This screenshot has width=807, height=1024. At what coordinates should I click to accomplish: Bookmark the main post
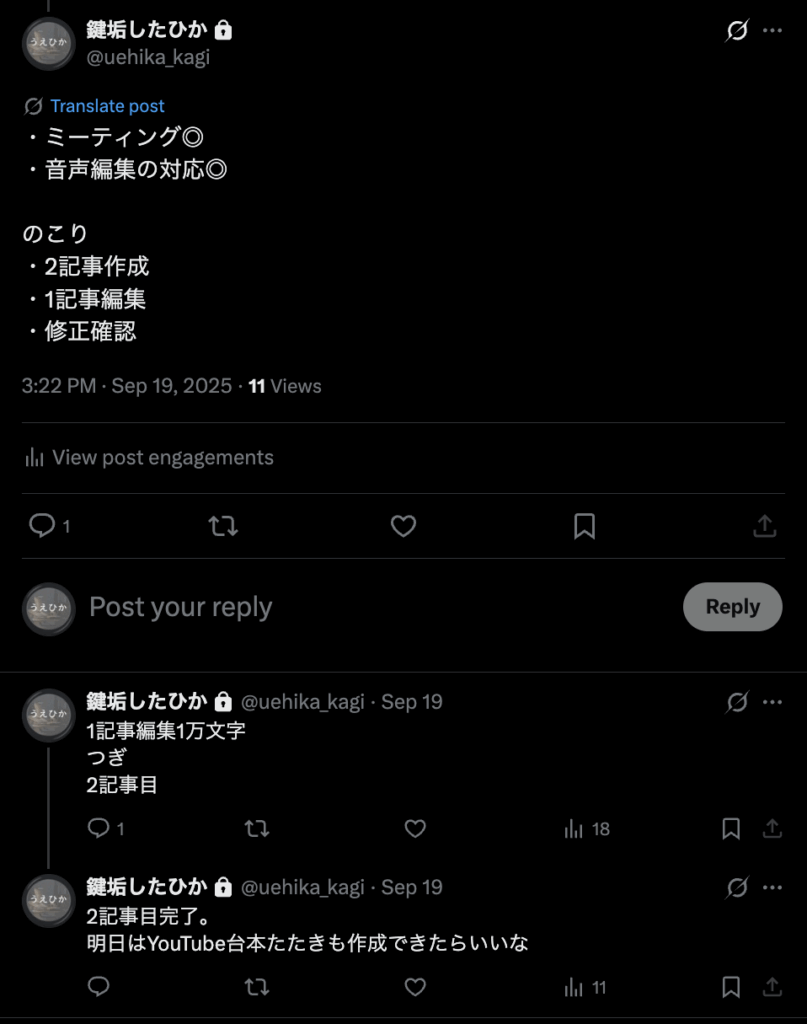585,526
